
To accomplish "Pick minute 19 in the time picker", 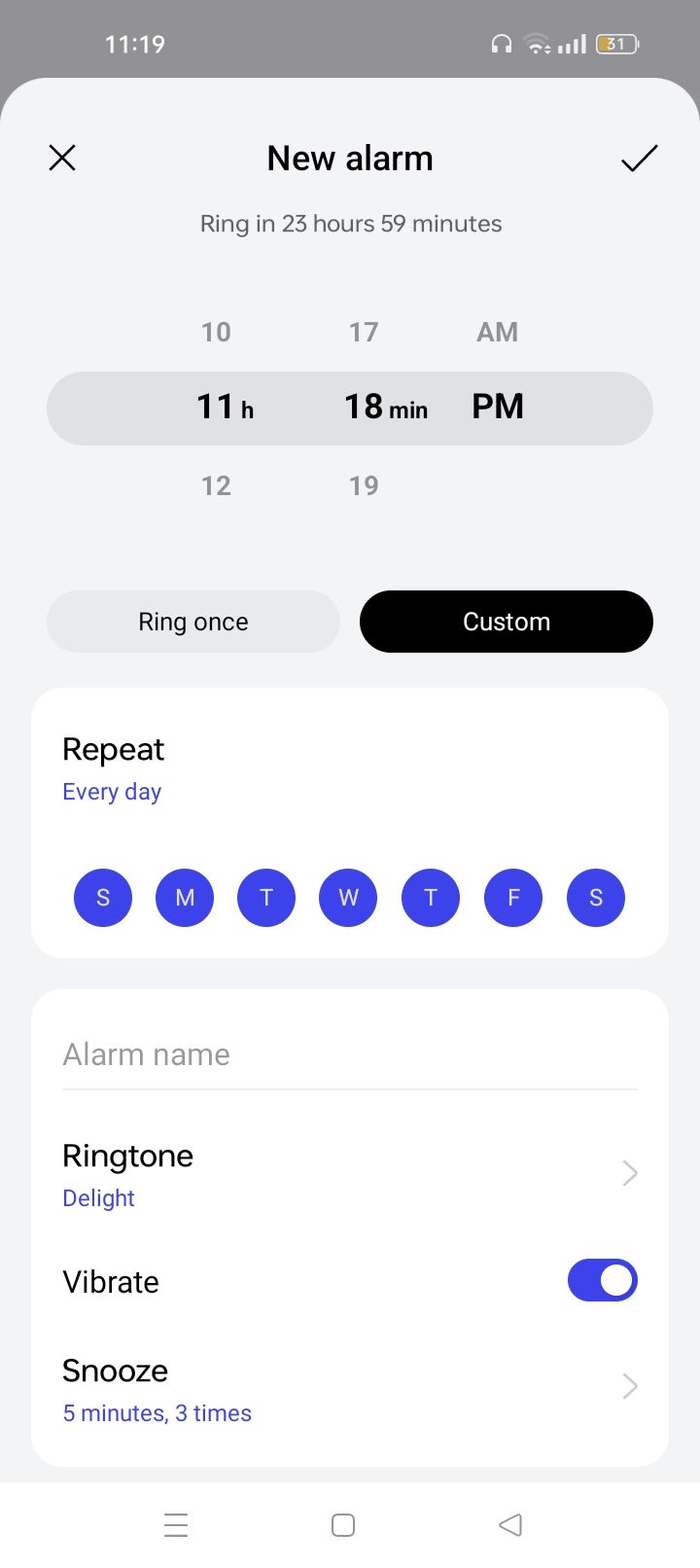I will [x=364, y=485].
